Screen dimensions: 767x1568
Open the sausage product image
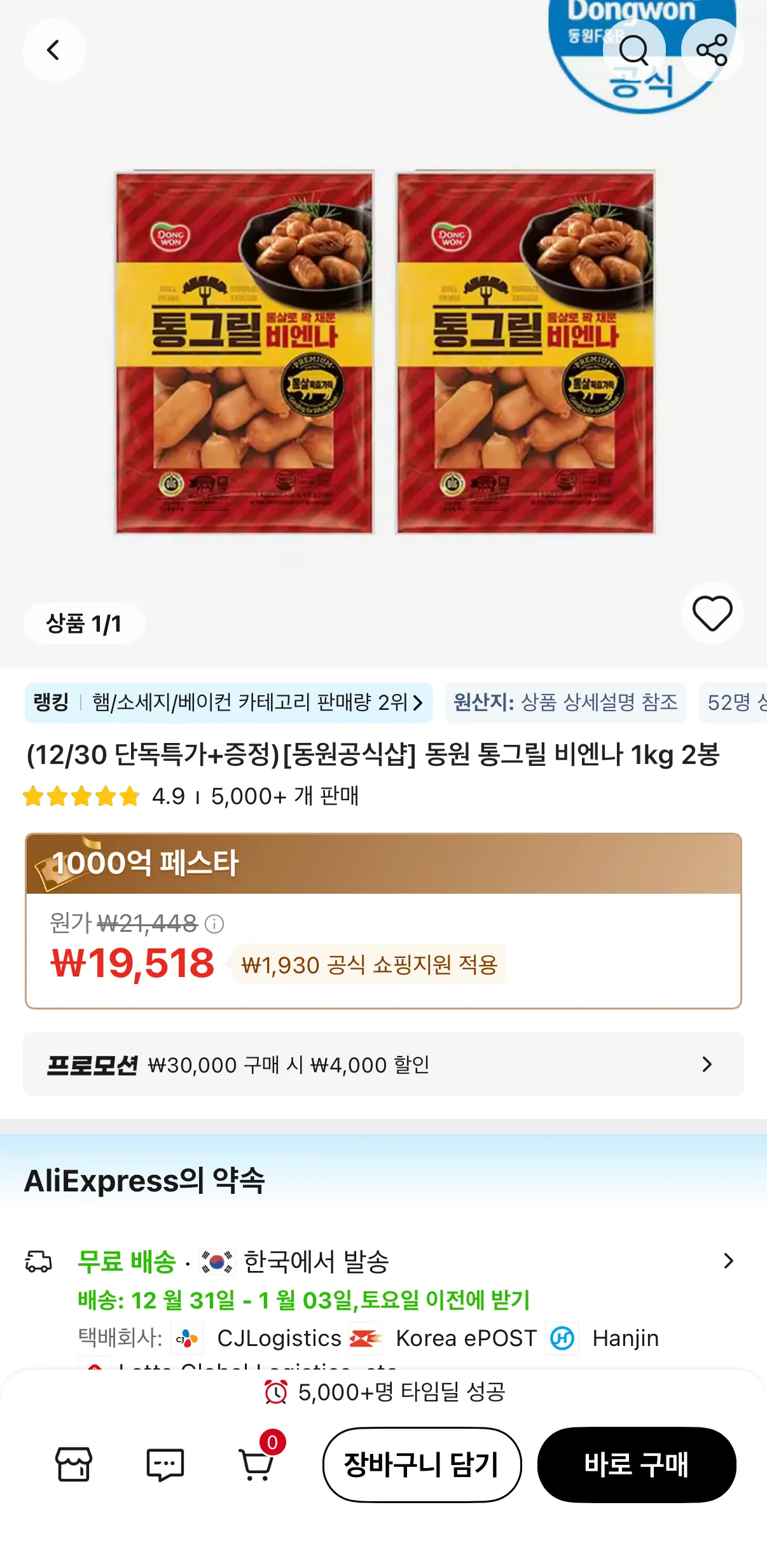pos(384,352)
